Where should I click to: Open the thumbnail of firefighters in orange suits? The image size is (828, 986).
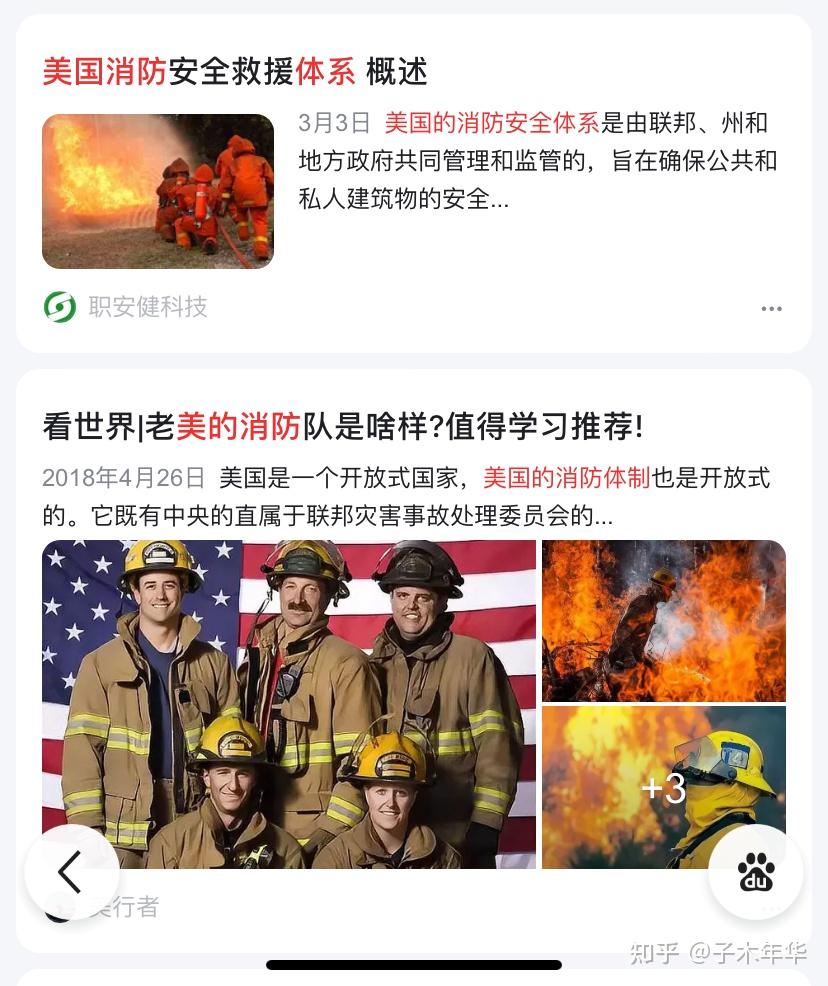point(158,191)
